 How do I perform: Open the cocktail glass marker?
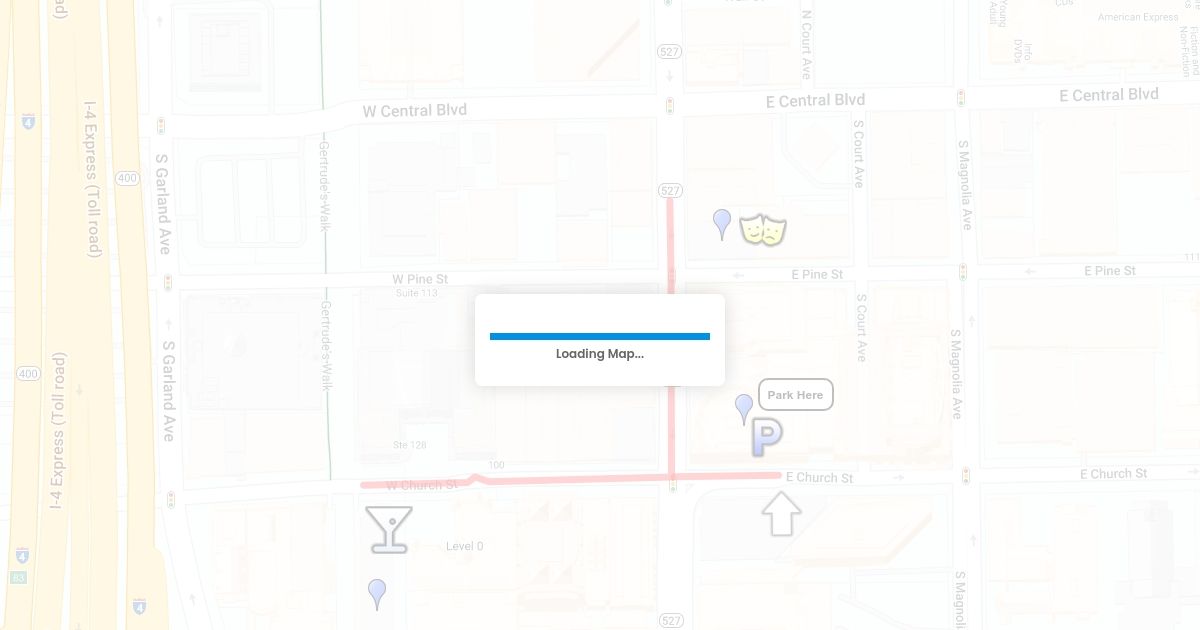(388, 528)
